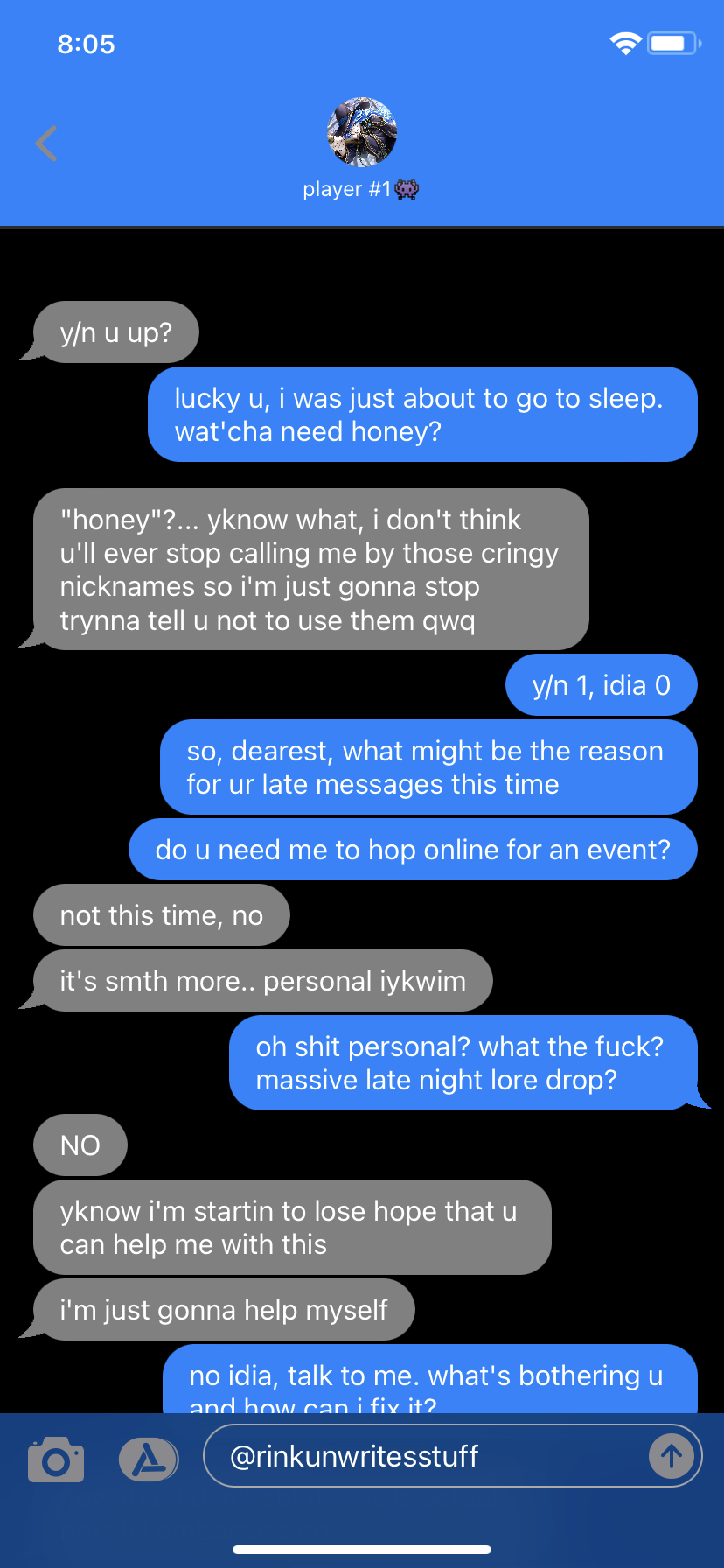Send the message with the arrow button
The image size is (724, 1568).
[x=671, y=1457]
